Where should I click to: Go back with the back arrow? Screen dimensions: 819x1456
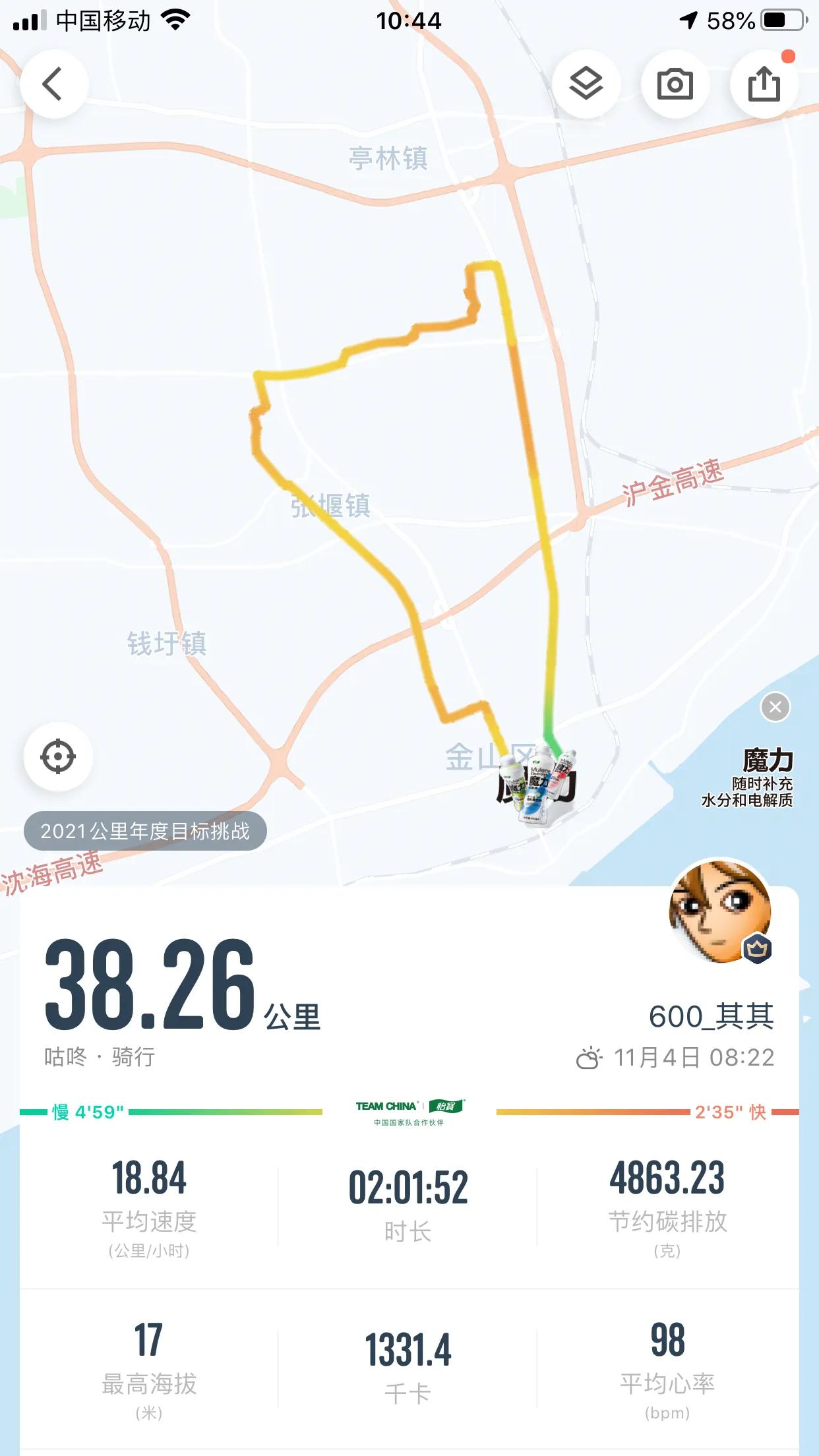pyautogui.click(x=57, y=84)
